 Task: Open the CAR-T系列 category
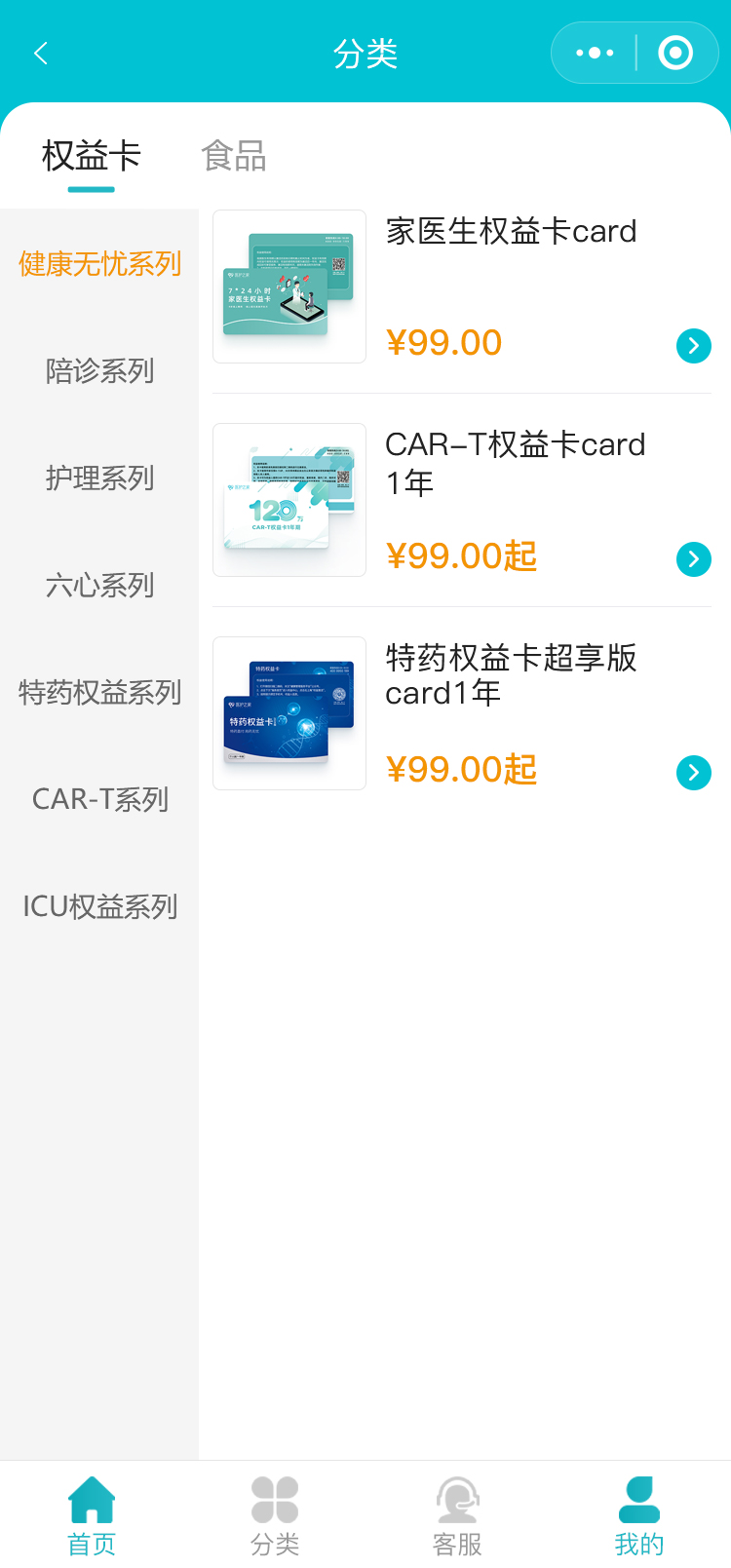(99, 799)
